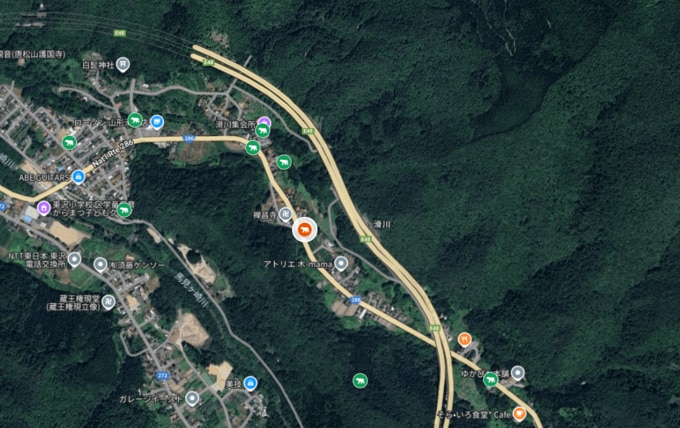The width and height of the screenshot is (680, 428).
Task: Open the そらいろ食堂 Cafe marker
Action: point(519,413)
